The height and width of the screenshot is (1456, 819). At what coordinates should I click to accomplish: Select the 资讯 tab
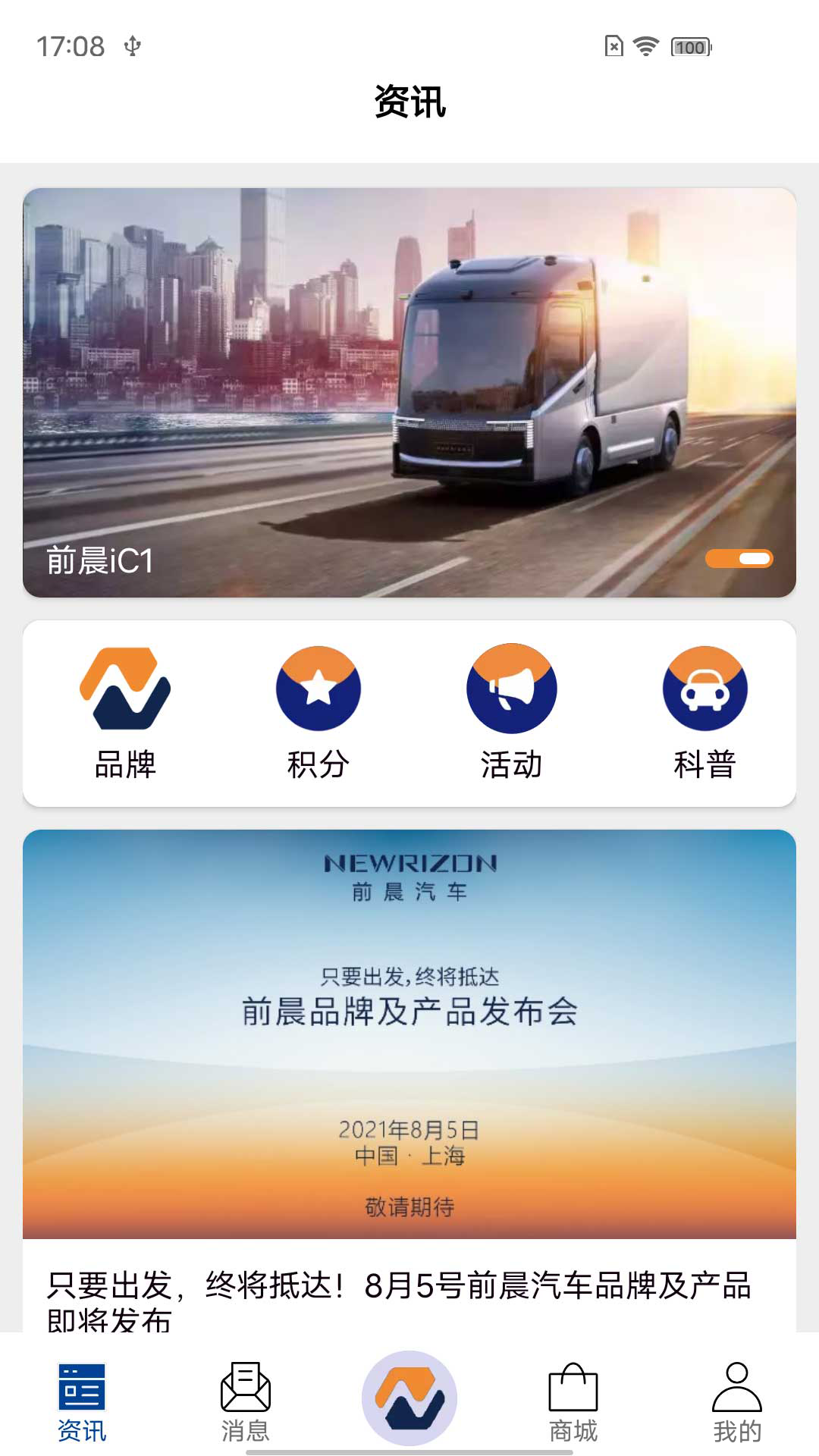(82, 1401)
